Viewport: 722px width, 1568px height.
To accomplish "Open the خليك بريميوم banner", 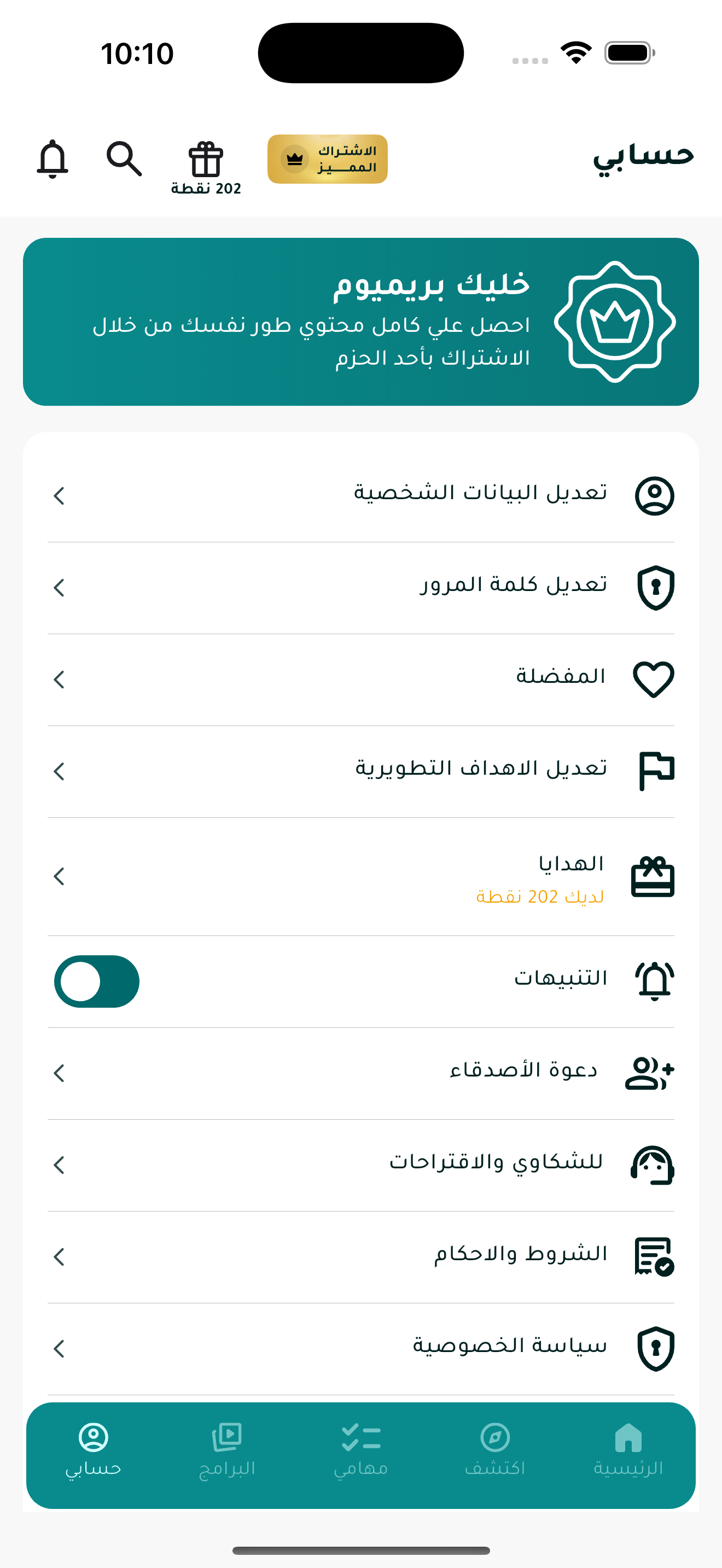I will click(360, 321).
